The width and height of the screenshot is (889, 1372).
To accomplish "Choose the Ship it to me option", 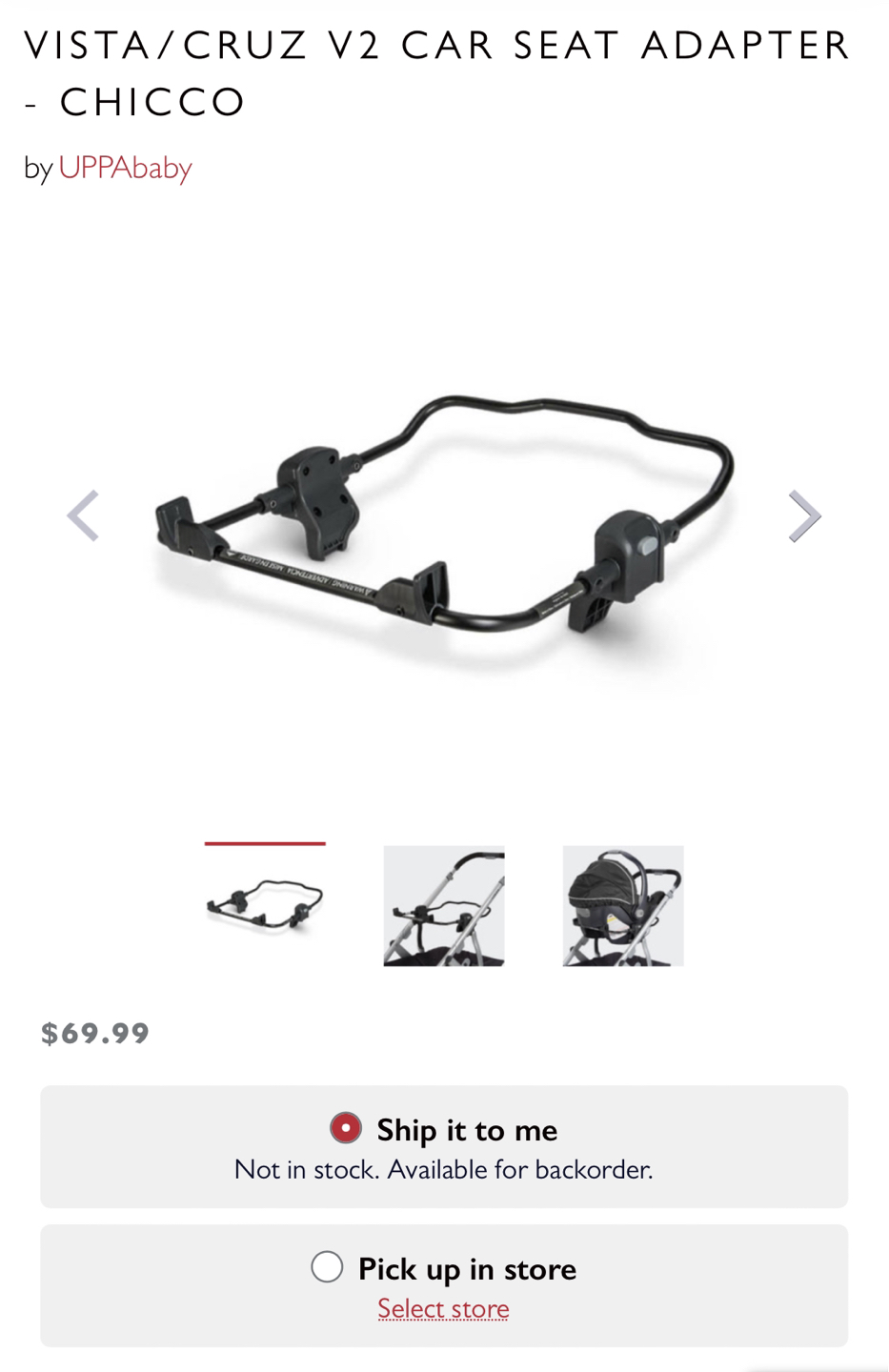I will [346, 1128].
